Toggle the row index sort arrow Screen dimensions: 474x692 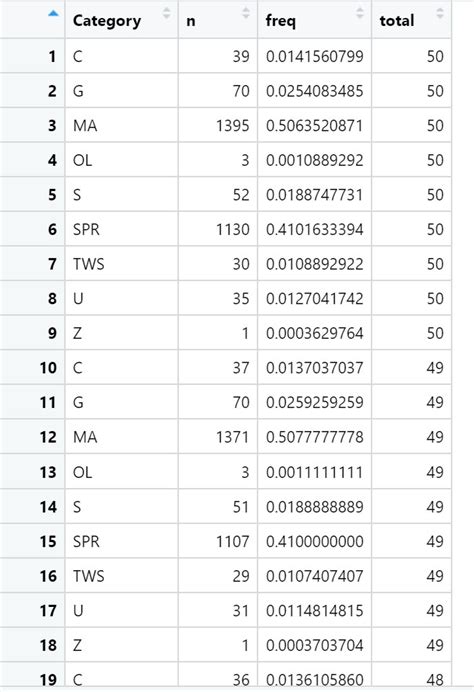click(53, 13)
